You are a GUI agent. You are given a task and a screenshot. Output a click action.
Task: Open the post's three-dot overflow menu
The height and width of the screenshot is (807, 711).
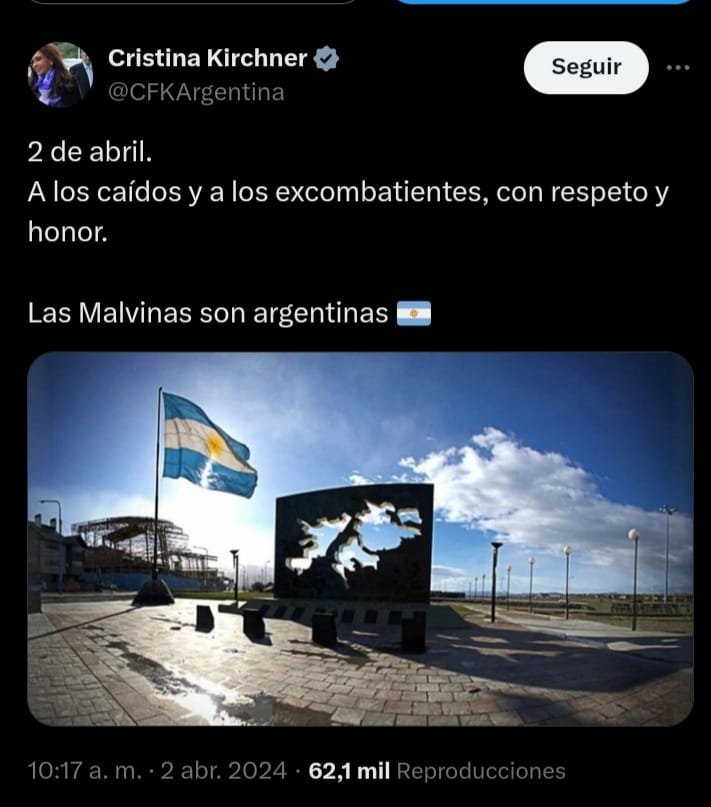click(678, 68)
